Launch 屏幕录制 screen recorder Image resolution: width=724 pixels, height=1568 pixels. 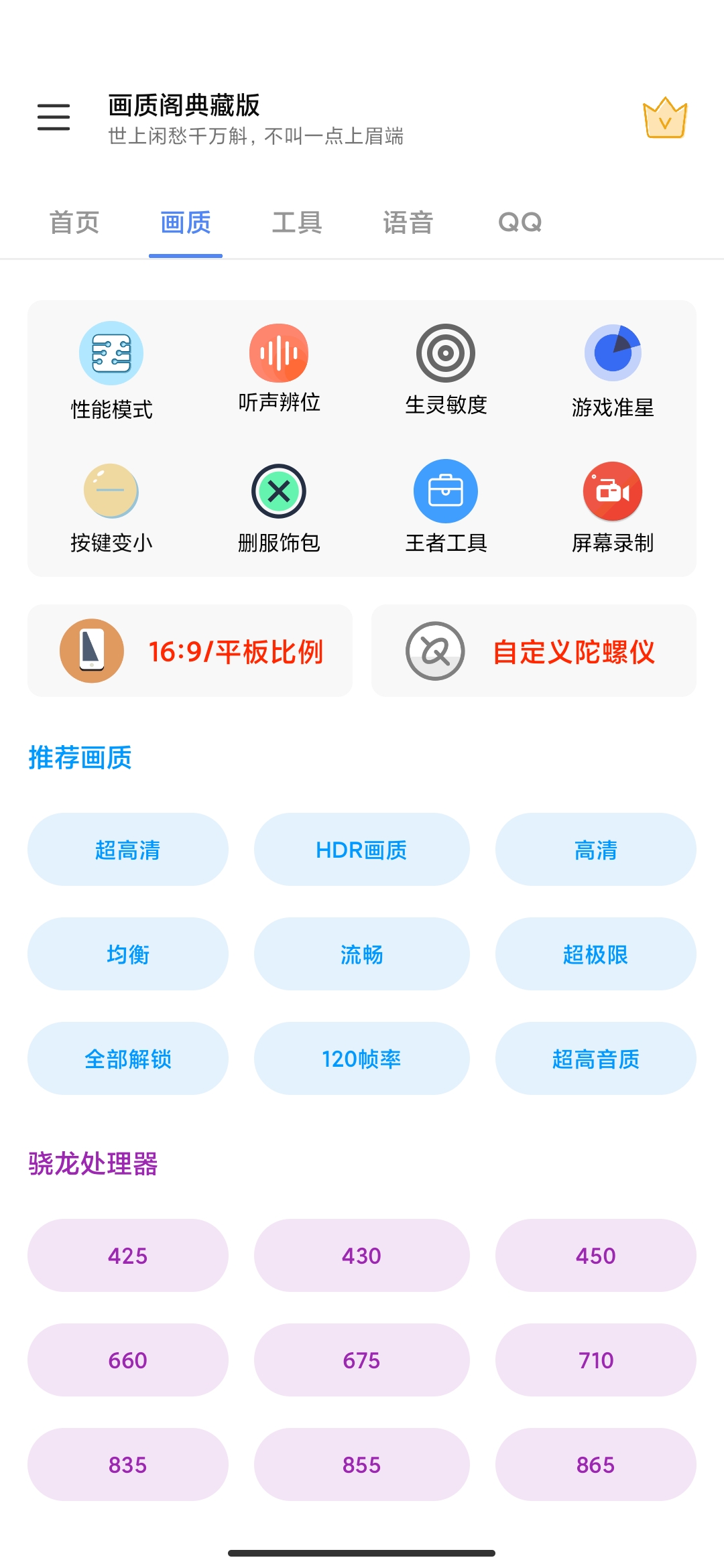tap(613, 507)
